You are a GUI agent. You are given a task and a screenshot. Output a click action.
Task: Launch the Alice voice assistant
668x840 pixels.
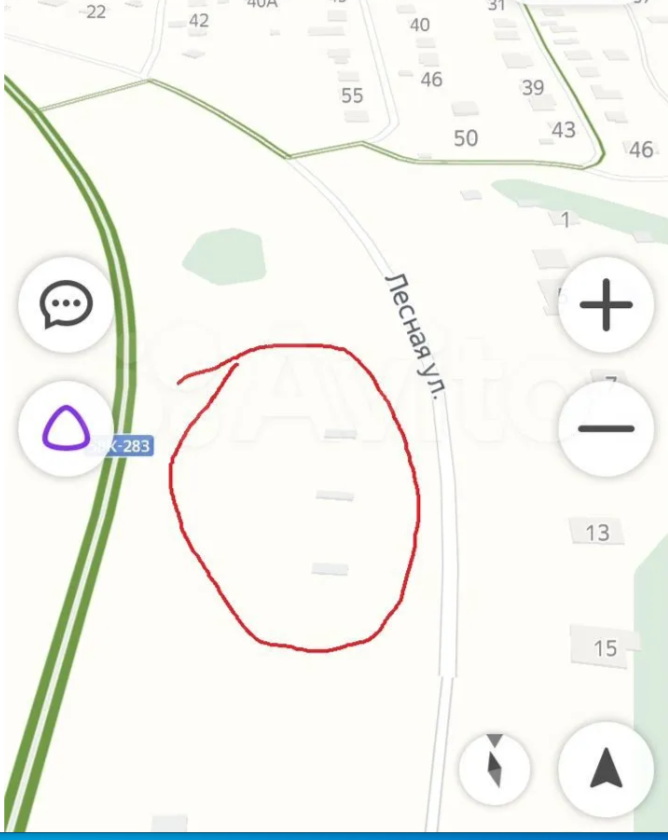click(x=66, y=429)
